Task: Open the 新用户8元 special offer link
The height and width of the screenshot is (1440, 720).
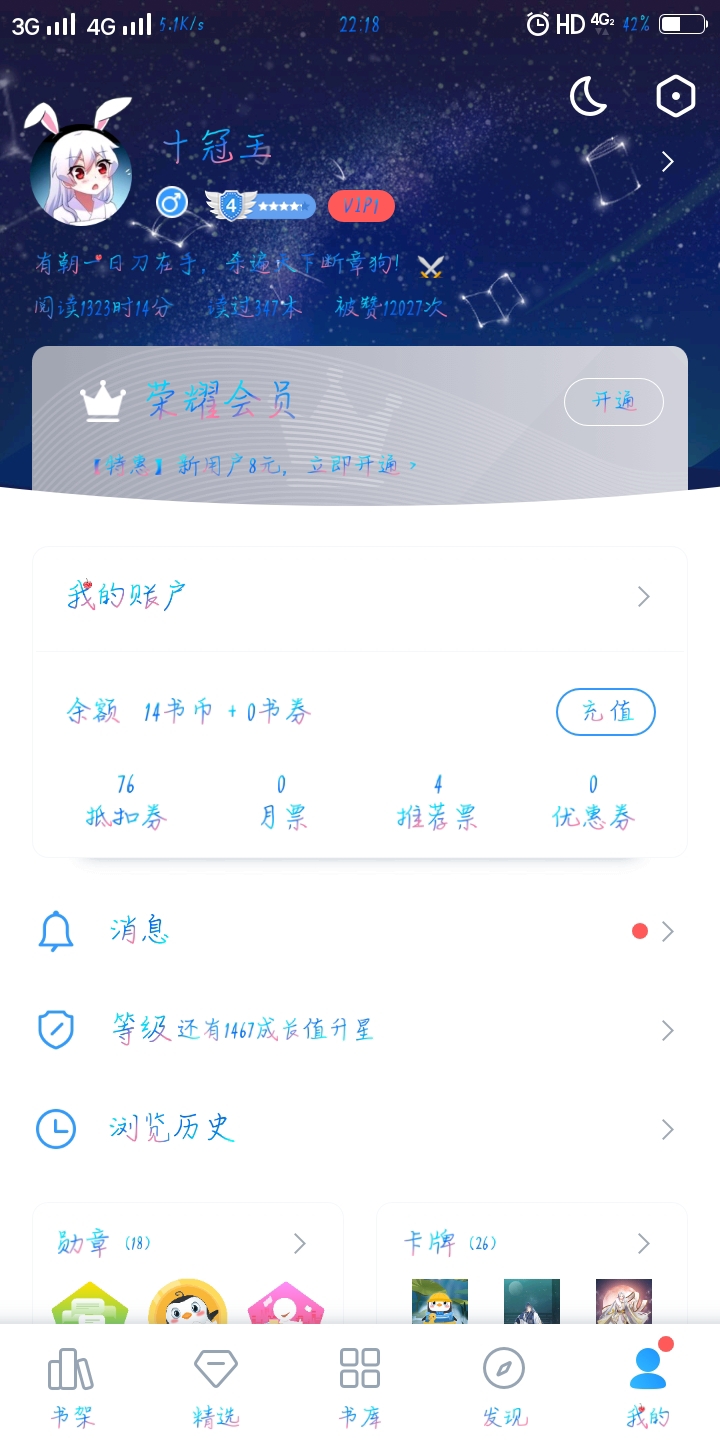Action: tap(255, 465)
